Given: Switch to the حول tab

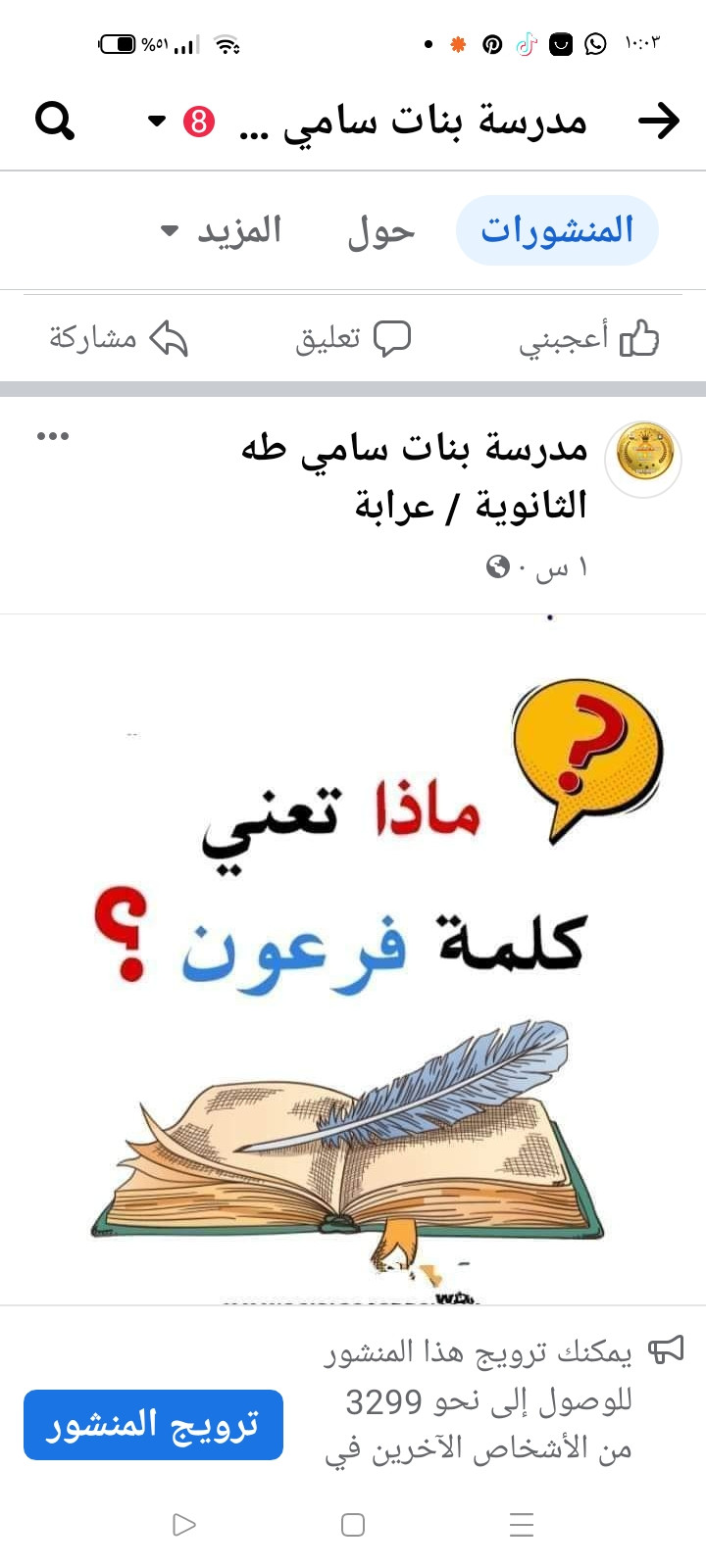Looking at the screenshot, I should click(381, 231).
